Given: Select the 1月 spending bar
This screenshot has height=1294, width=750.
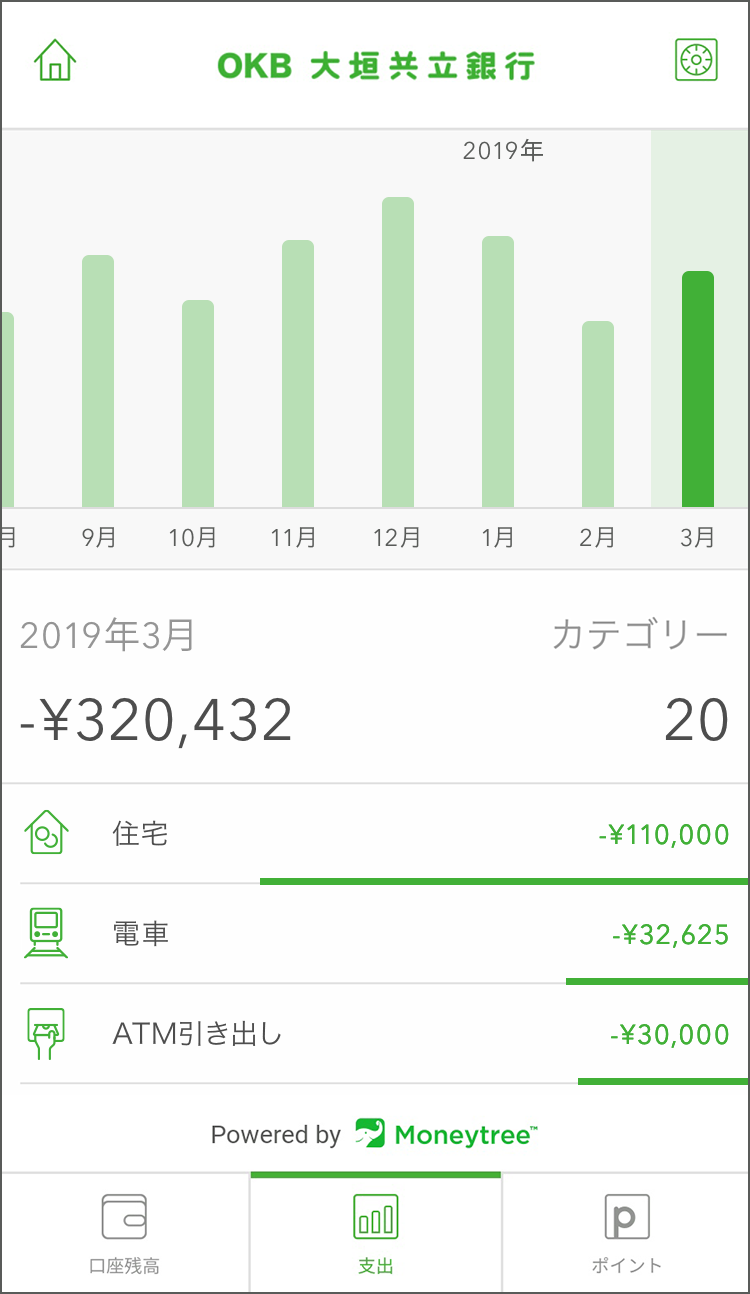Looking at the screenshot, I should click(x=498, y=372).
